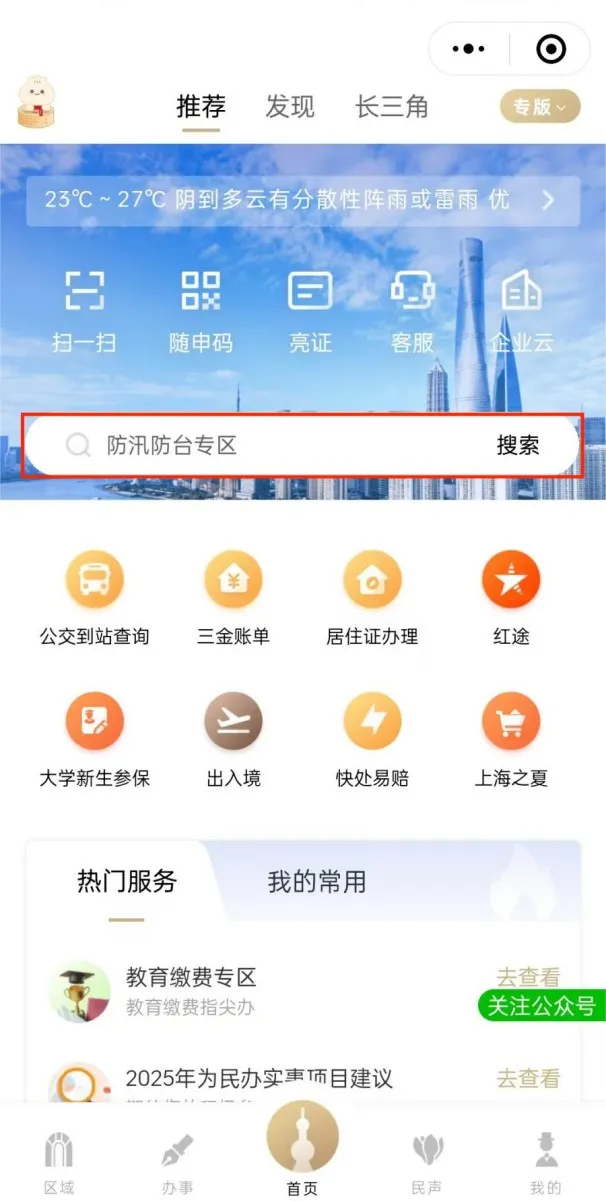Open 扫一扫 scanner
Viewport: 606px width, 1201px height.
click(x=84, y=310)
